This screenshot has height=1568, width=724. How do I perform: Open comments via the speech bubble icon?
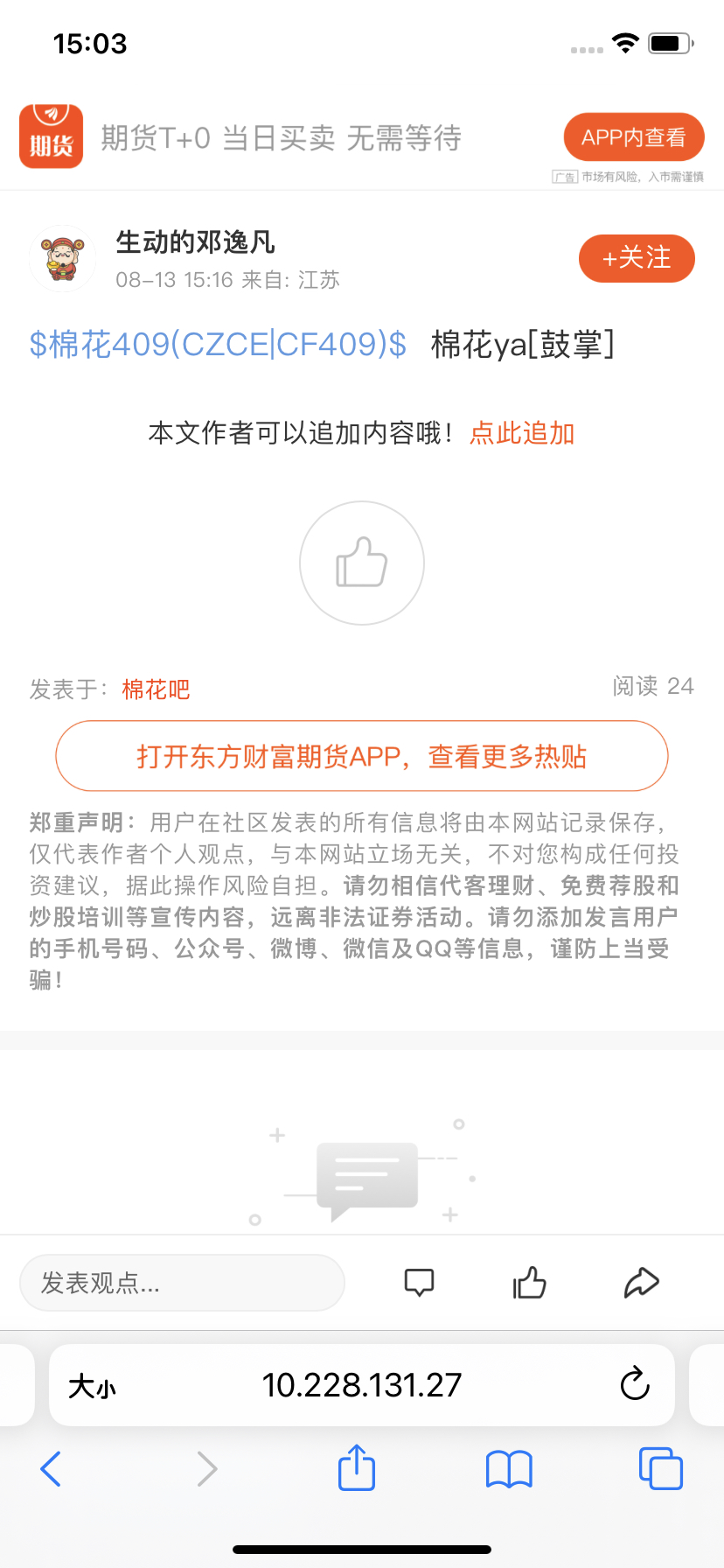420,1283
